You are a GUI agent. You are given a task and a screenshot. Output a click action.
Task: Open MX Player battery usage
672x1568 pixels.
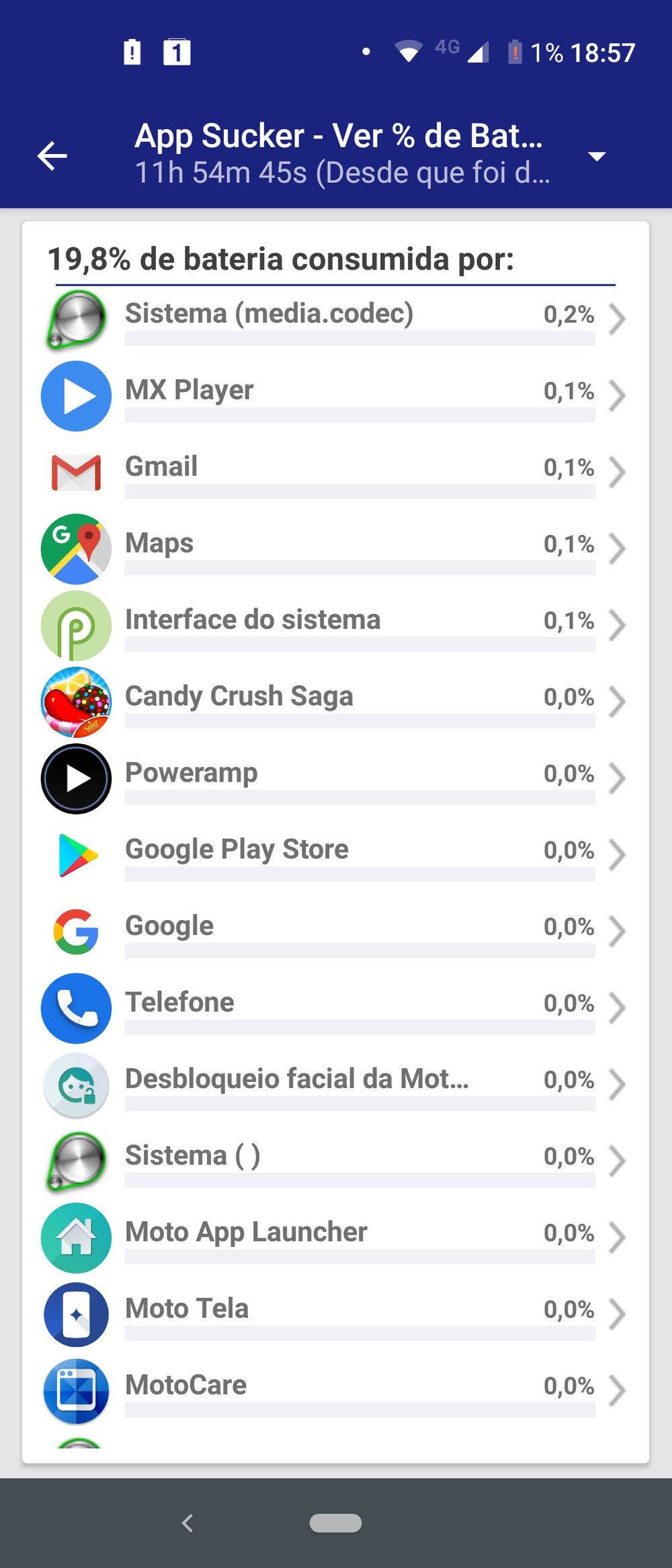336,396
